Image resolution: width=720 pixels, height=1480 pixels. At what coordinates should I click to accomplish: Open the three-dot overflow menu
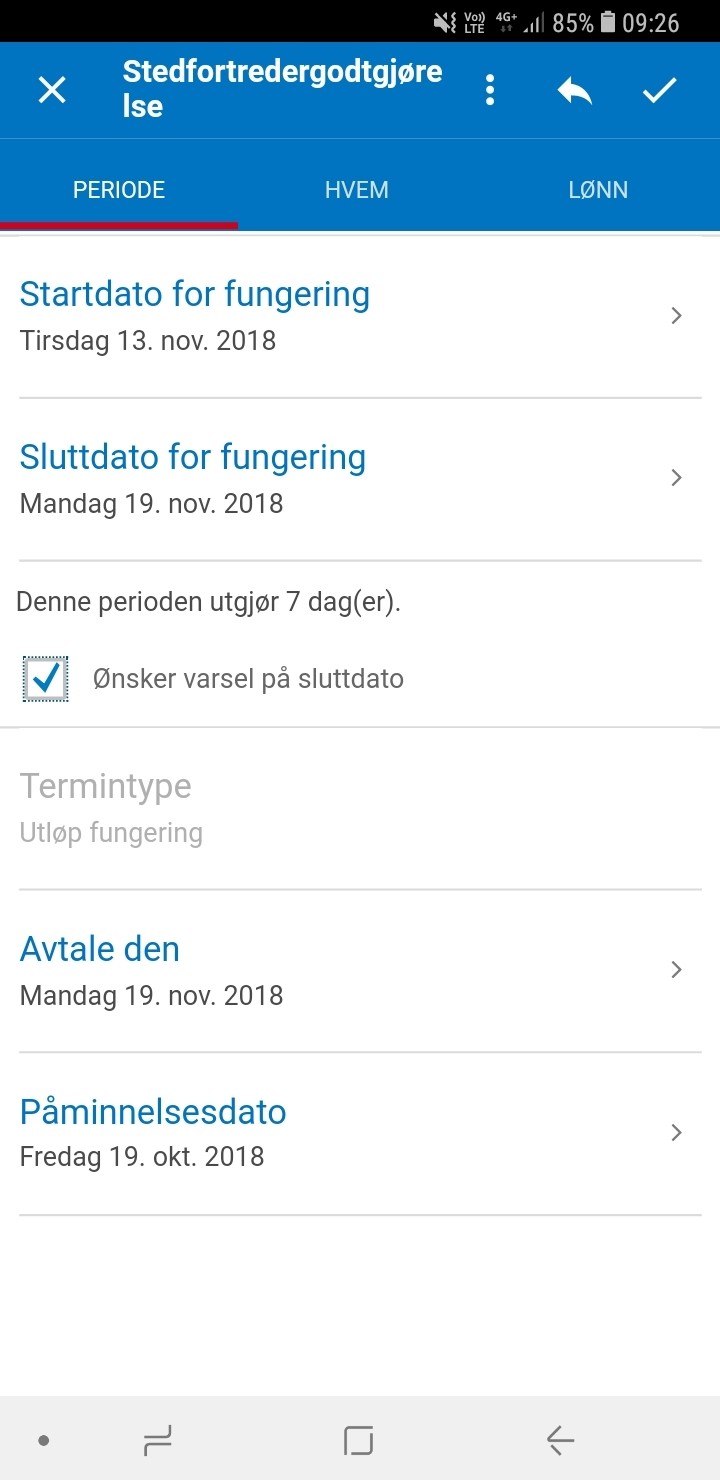click(490, 90)
